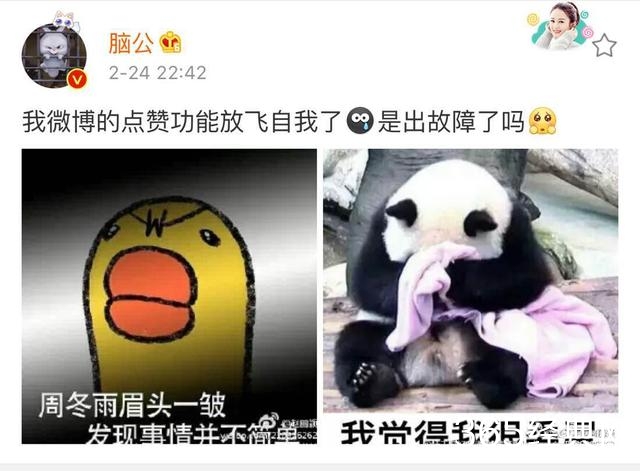Screen dimensions: 640x471
Task: Open 脑公's profile avatar
Action: (54, 55)
